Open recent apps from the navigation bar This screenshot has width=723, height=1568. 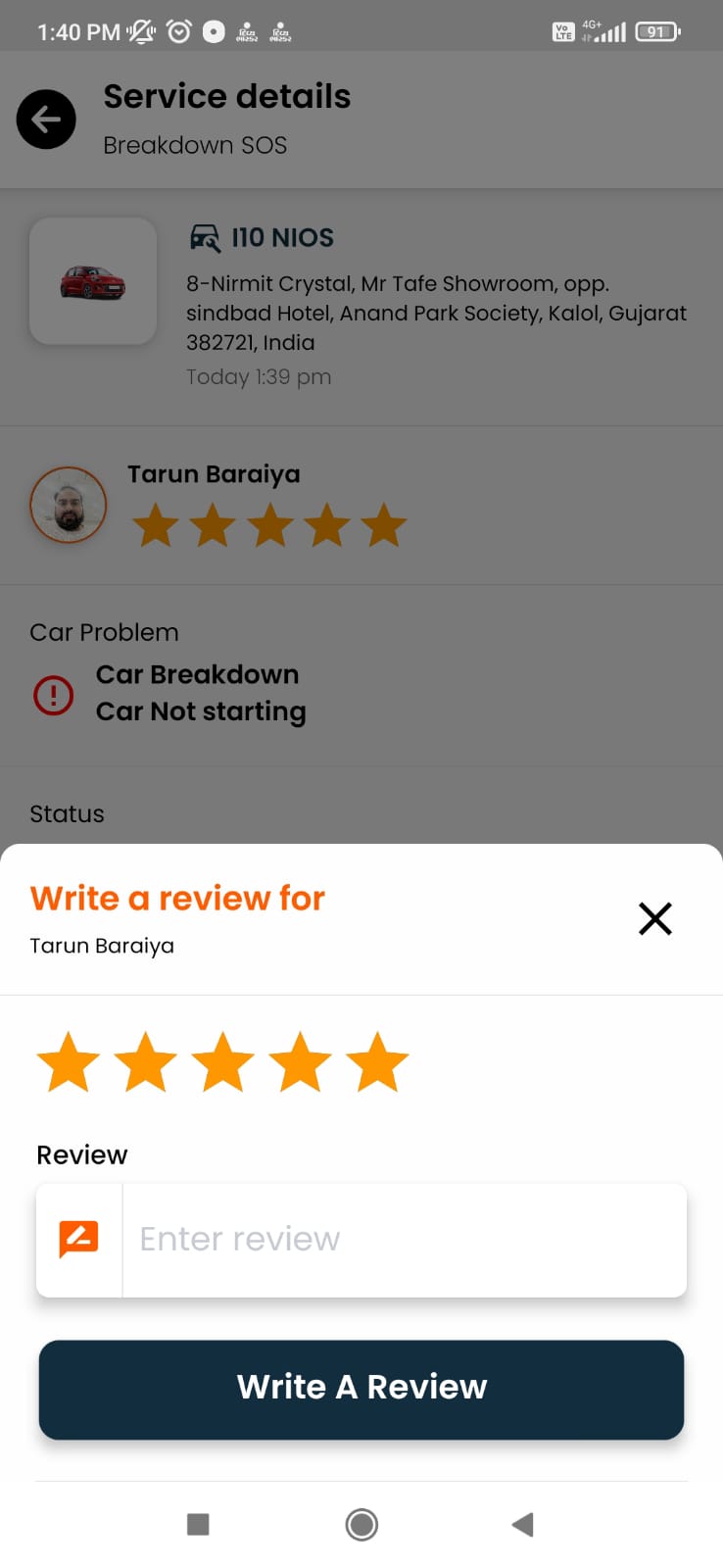[198, 1524]
